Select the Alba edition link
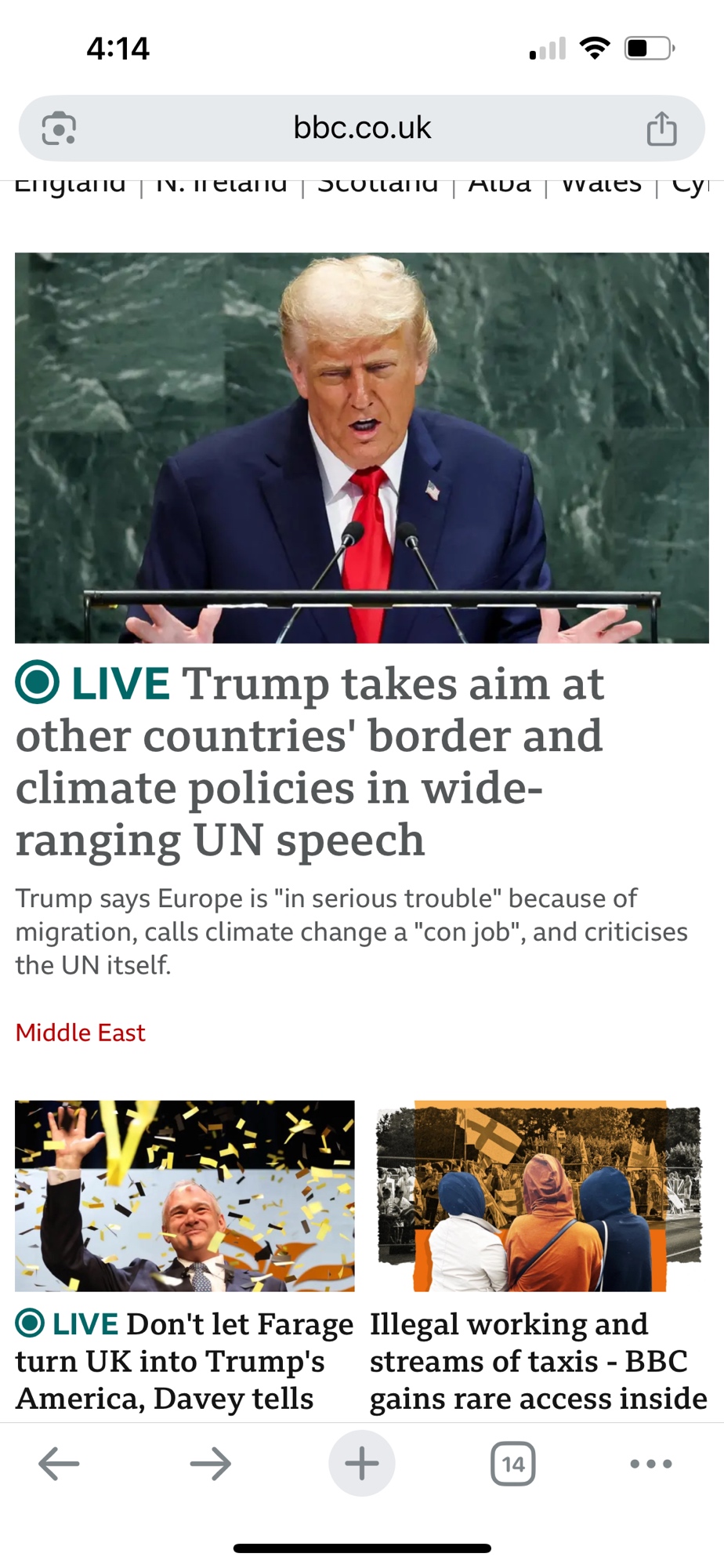The image size is (724, 1568). tap(500, 185)
